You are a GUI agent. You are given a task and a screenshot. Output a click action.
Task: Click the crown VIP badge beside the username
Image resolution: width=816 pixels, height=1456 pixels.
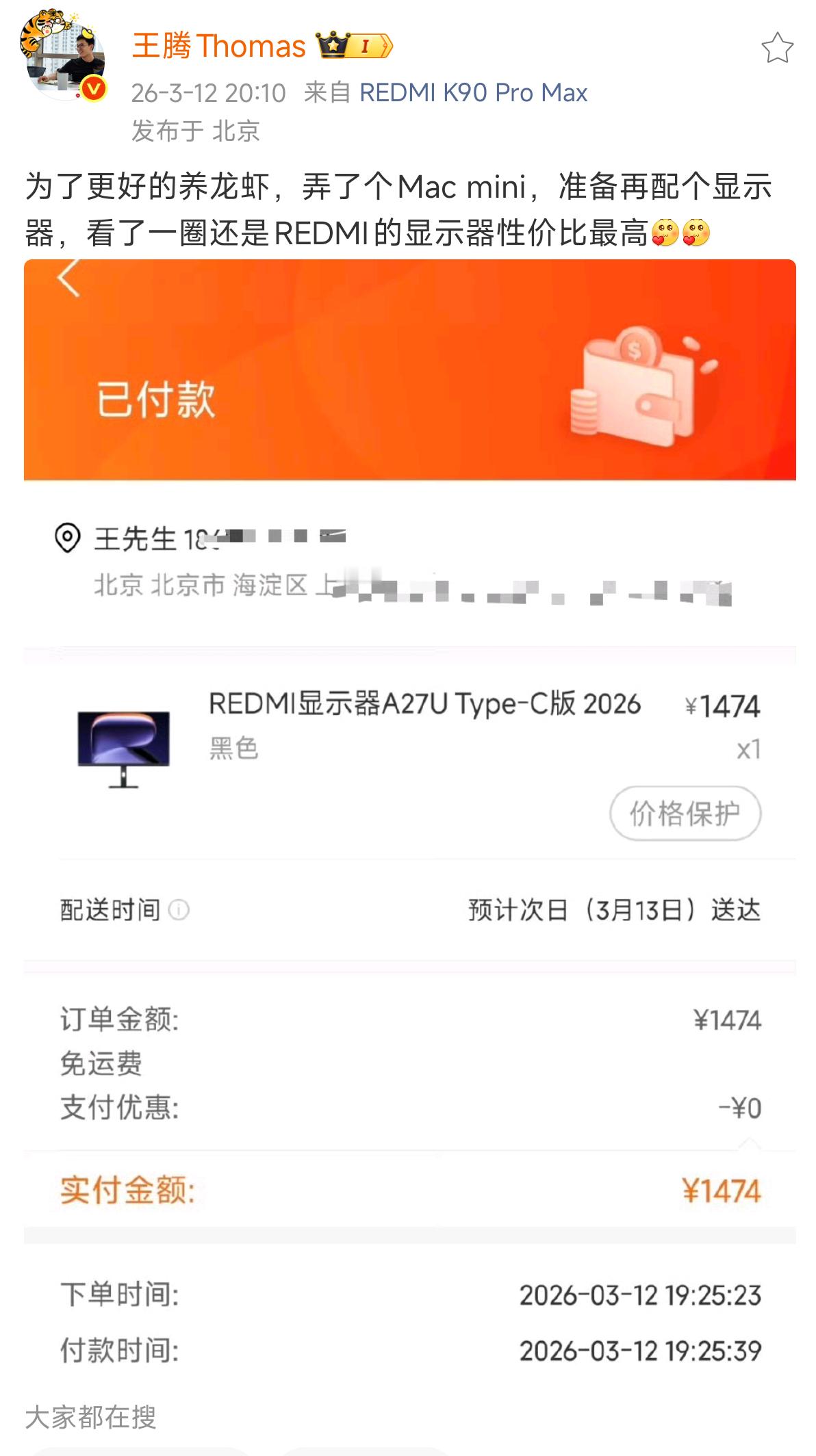coord(333,47)
